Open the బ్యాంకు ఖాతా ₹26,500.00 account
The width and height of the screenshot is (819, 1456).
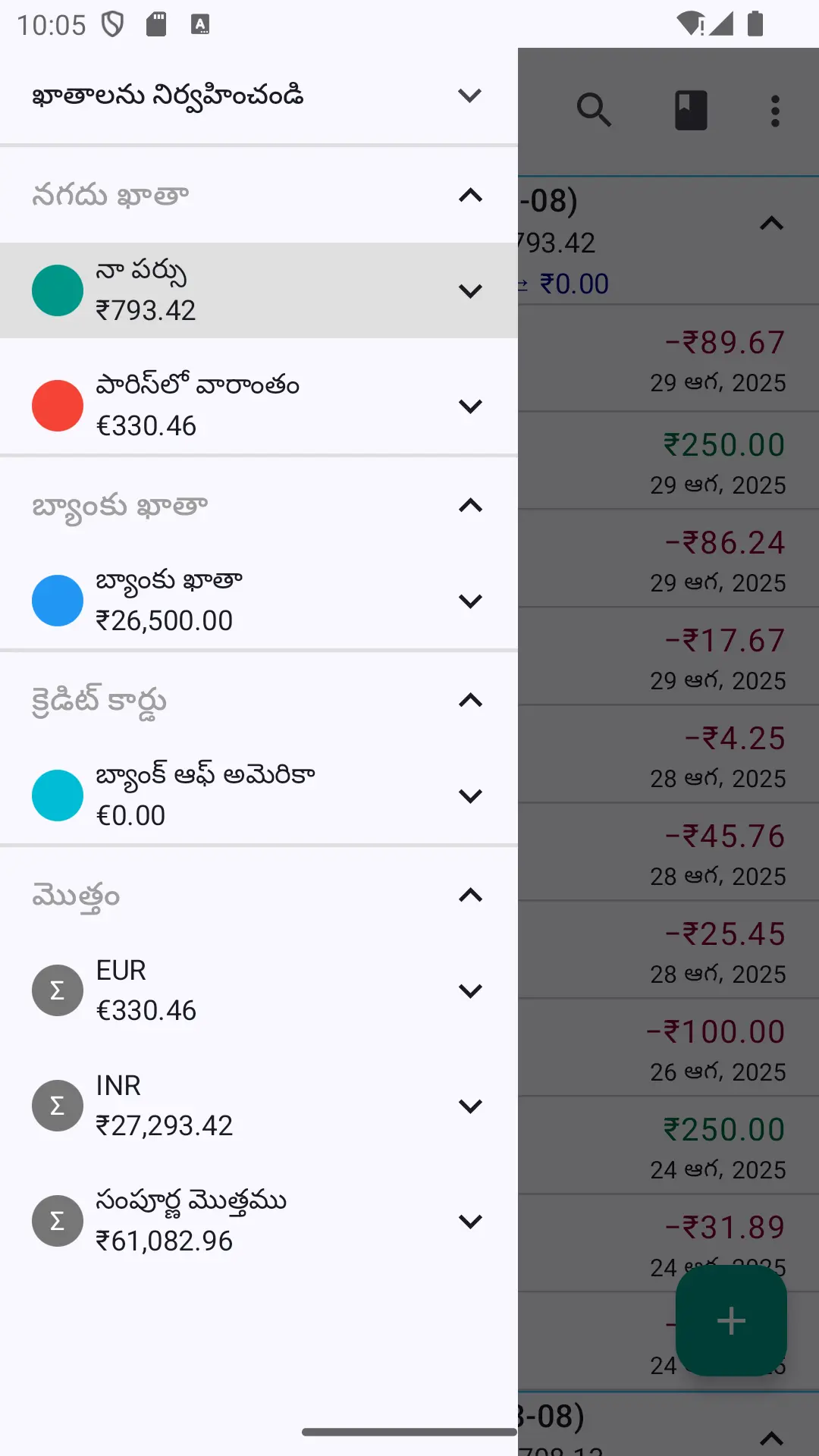(x=259, y=601)
